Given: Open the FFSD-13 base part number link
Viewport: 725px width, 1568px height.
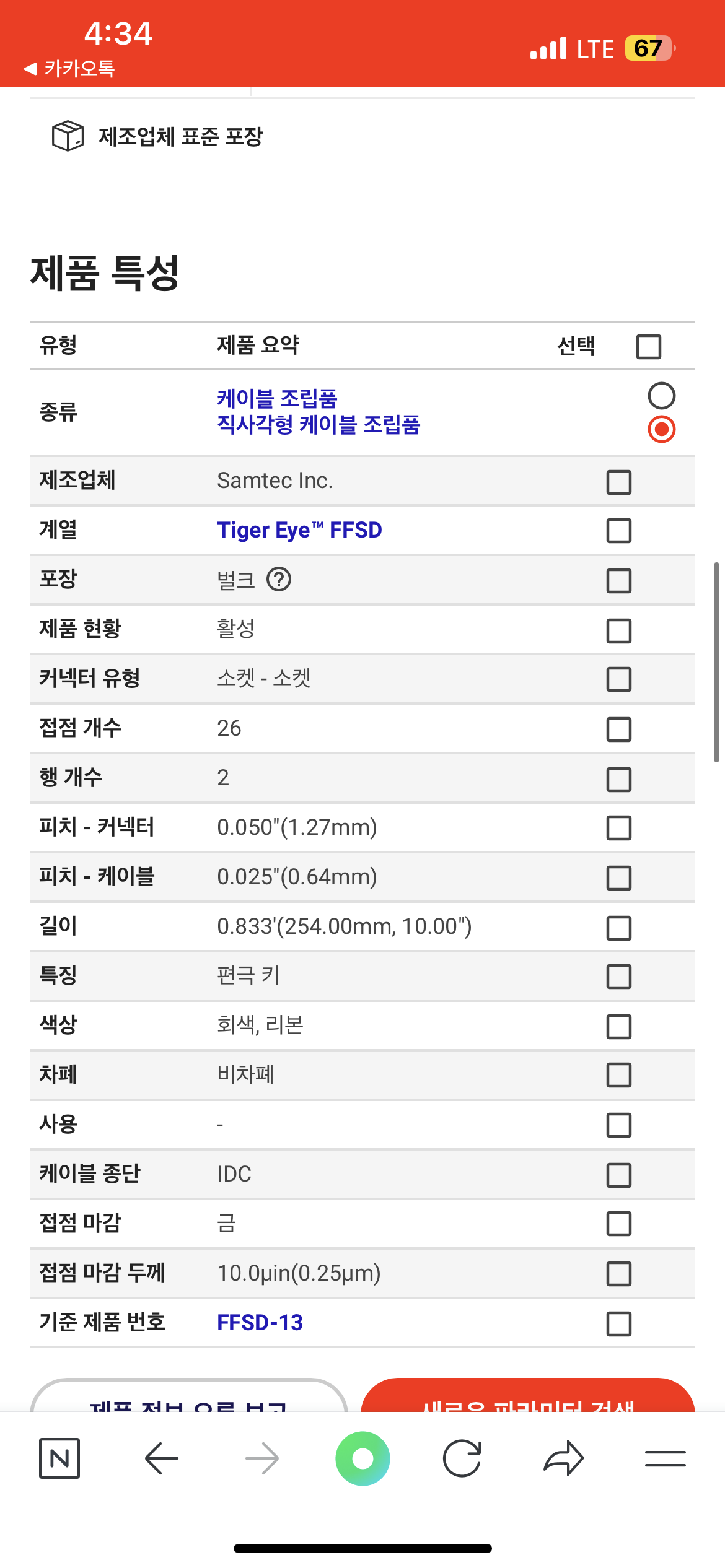Looking at the screenshot, I should click(x=260, y=1323).
